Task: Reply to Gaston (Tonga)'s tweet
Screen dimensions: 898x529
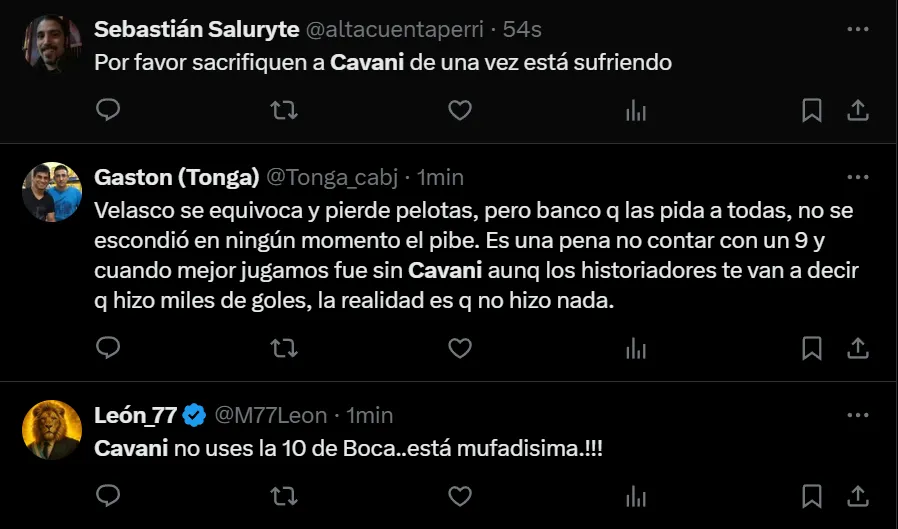Action: pos(108,347)
